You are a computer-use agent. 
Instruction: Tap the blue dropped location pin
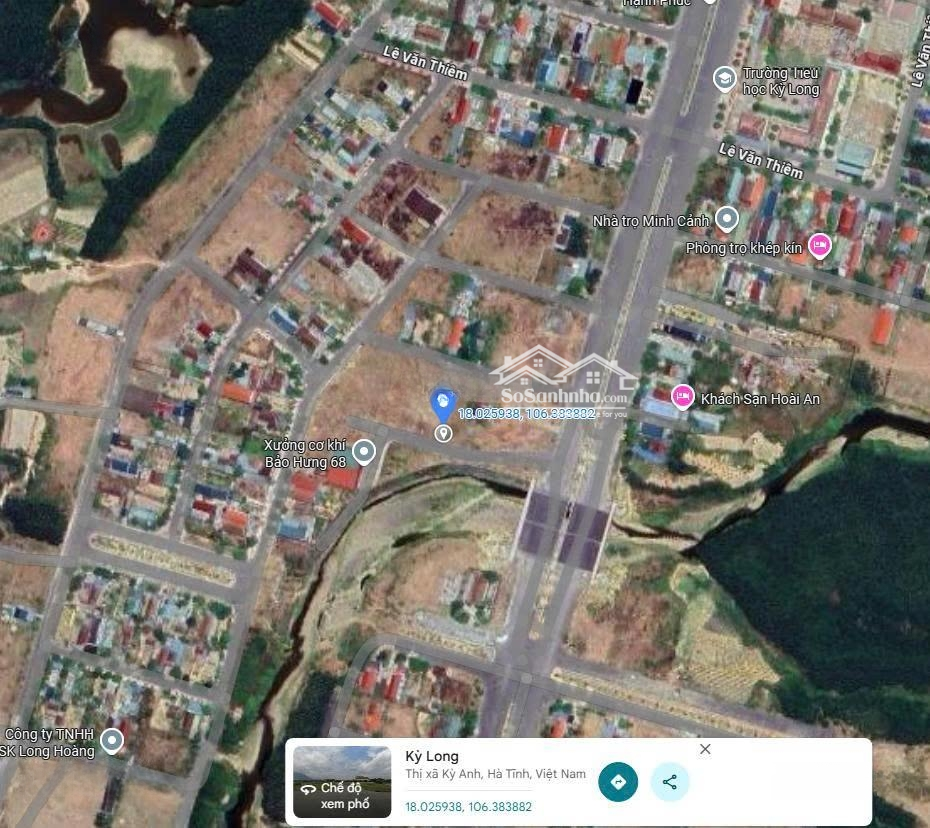[443, 404]
